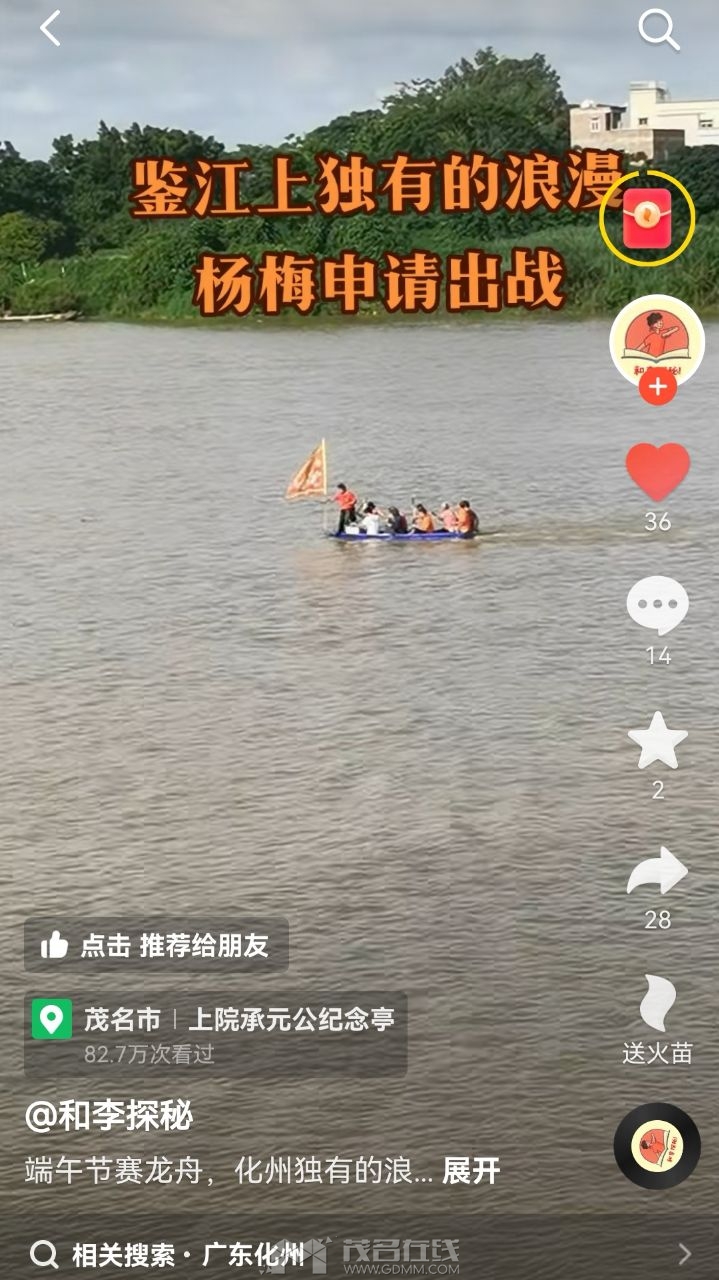Share this video
Viewport: 719px width, 1280px height.
(x=657, y=872)
